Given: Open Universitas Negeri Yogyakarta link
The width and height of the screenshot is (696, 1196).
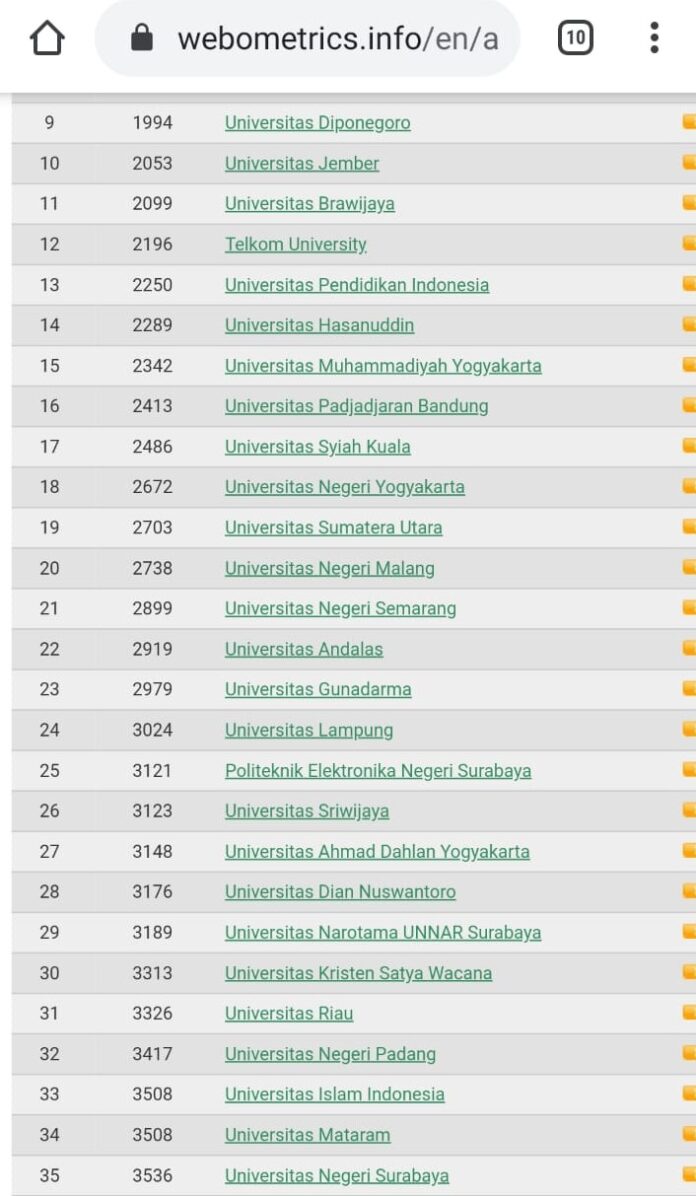Looking at the screenshot, I should pos(344,487).
